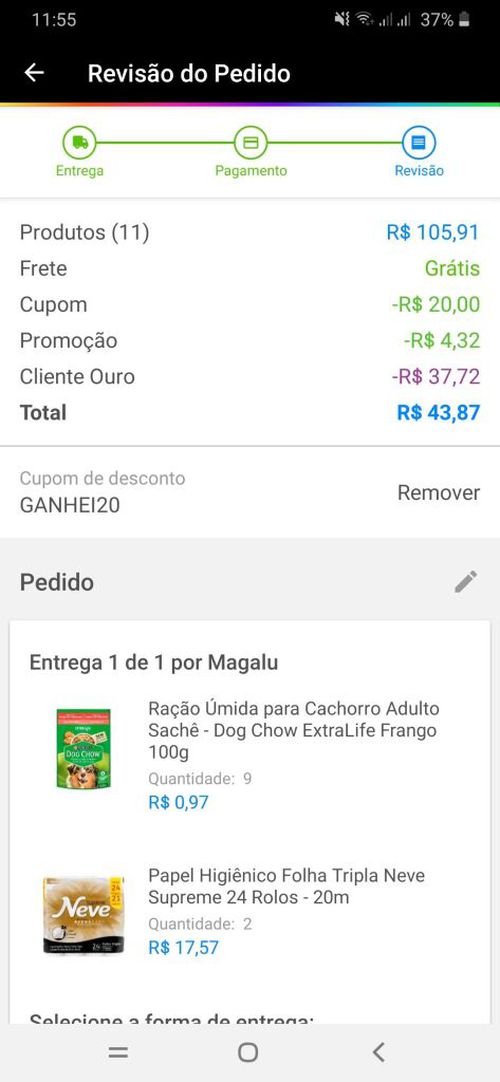Go back from Revisão do Pedido
The width and height of the screenshot is (500, 1082).
point(34,73)
